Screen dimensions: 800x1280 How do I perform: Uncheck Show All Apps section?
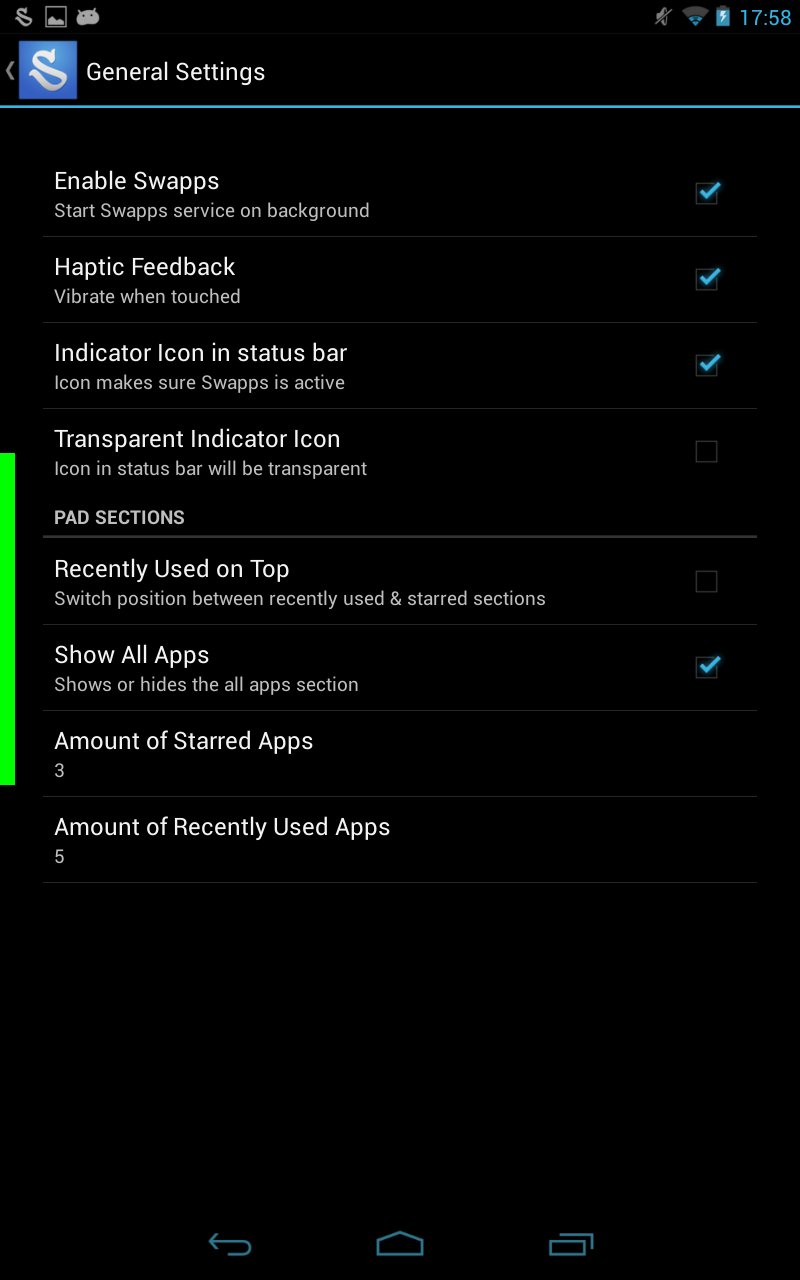point(707,667)
